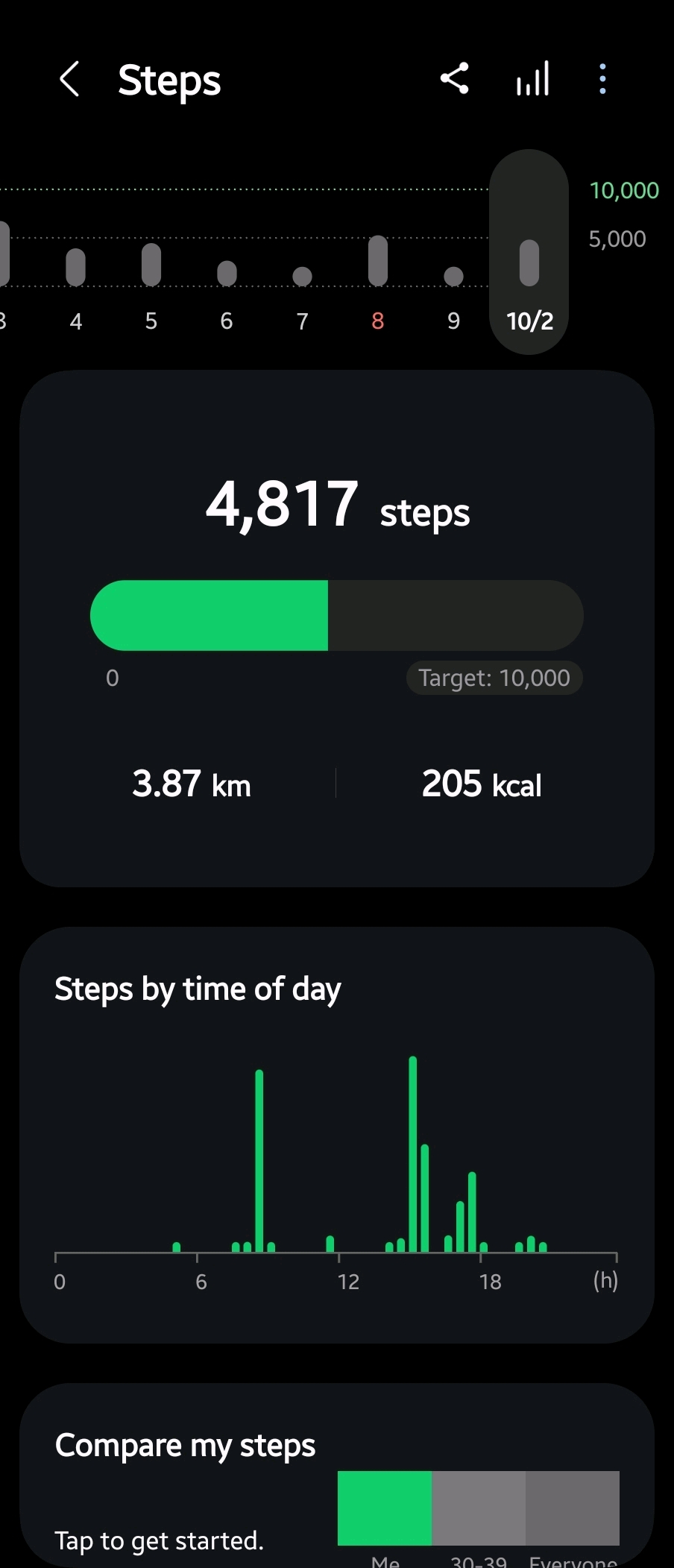Share today's steps summary

tap(454, 78)
